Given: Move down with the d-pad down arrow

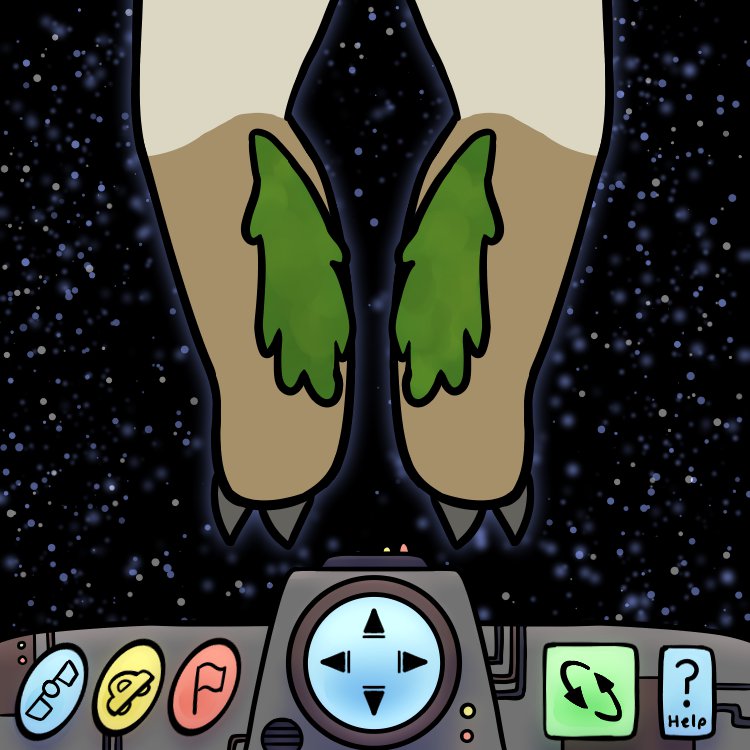Looking at the screenshot, I should pyautogui.click(x=374, y=699).
